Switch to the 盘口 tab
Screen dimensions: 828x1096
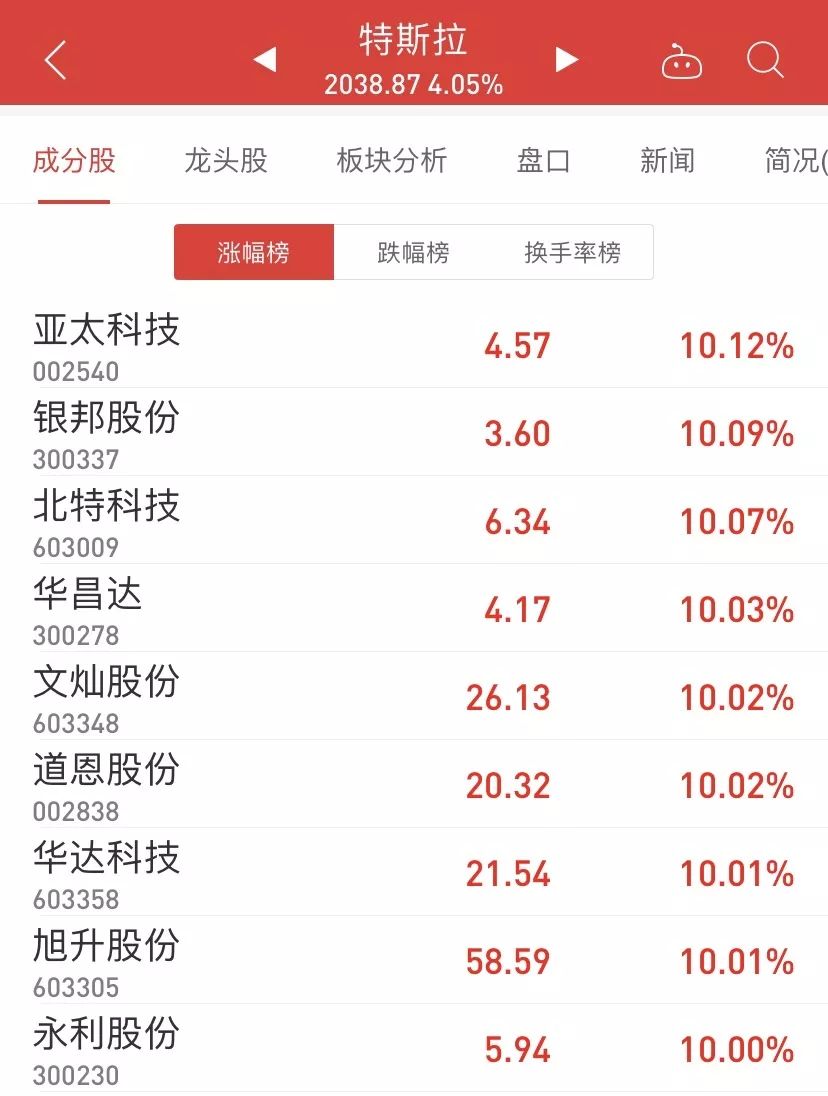point(543,160)
